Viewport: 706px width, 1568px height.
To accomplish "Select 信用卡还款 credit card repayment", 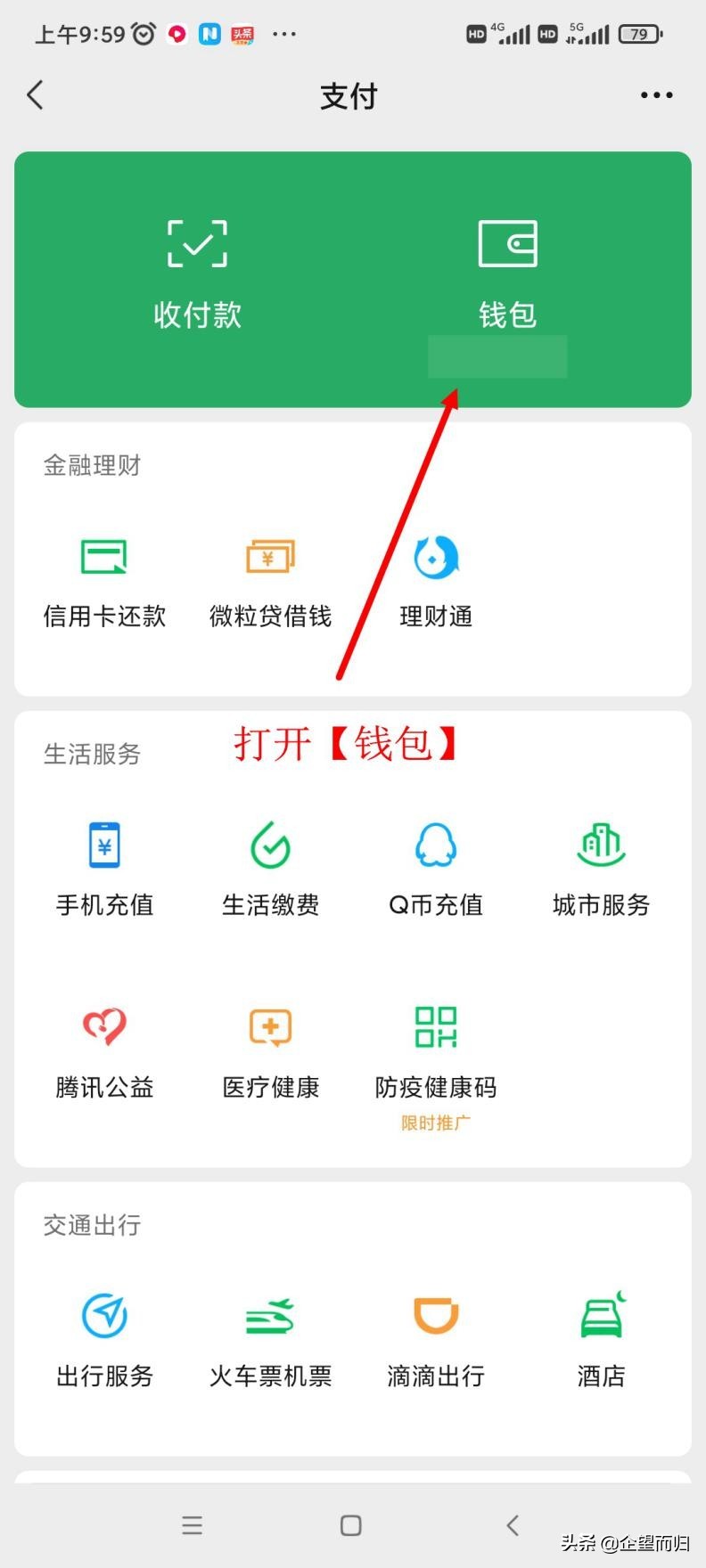I will (x=104, y=579).
